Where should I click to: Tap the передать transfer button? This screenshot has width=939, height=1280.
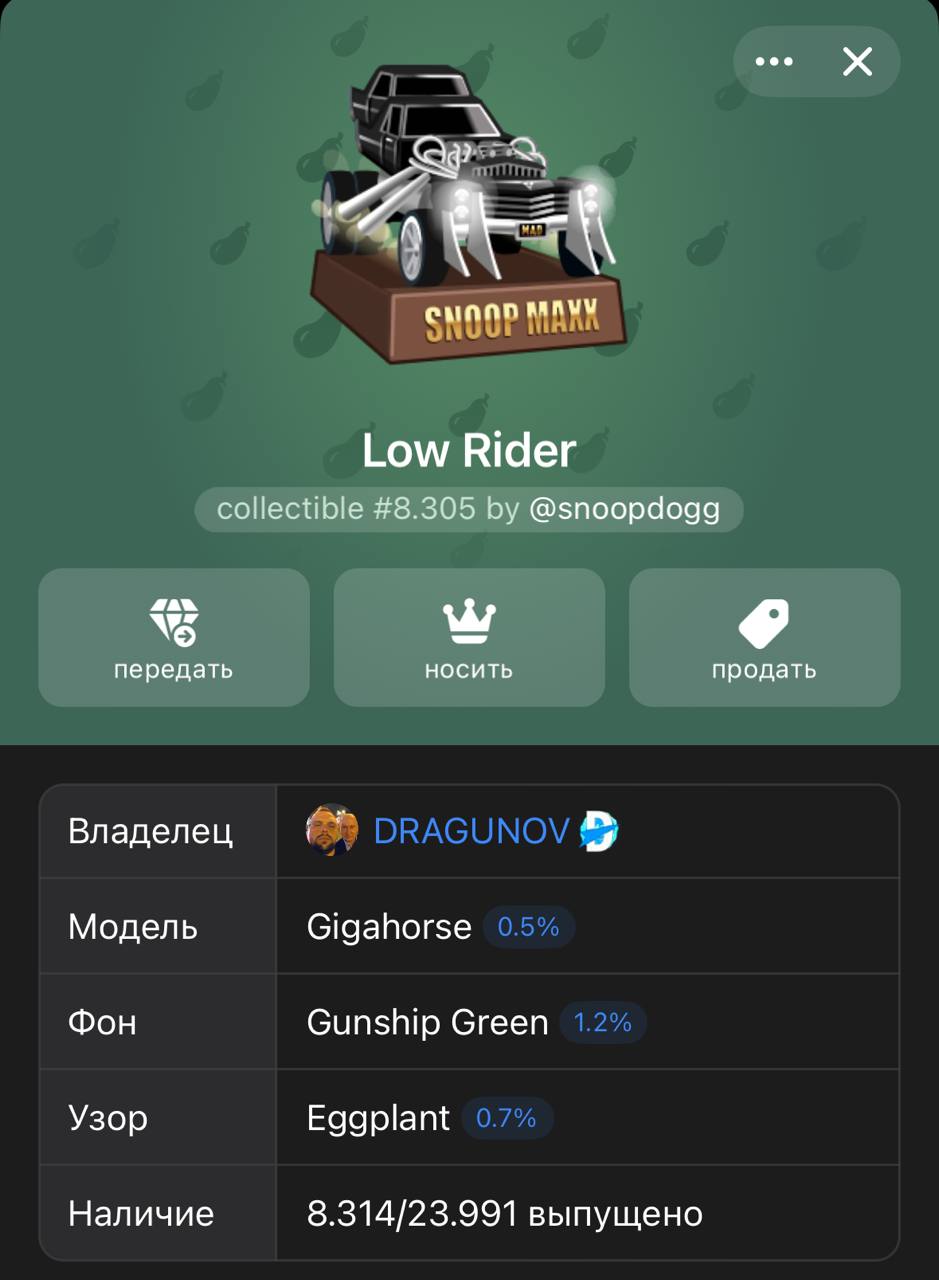coord(174,638)
